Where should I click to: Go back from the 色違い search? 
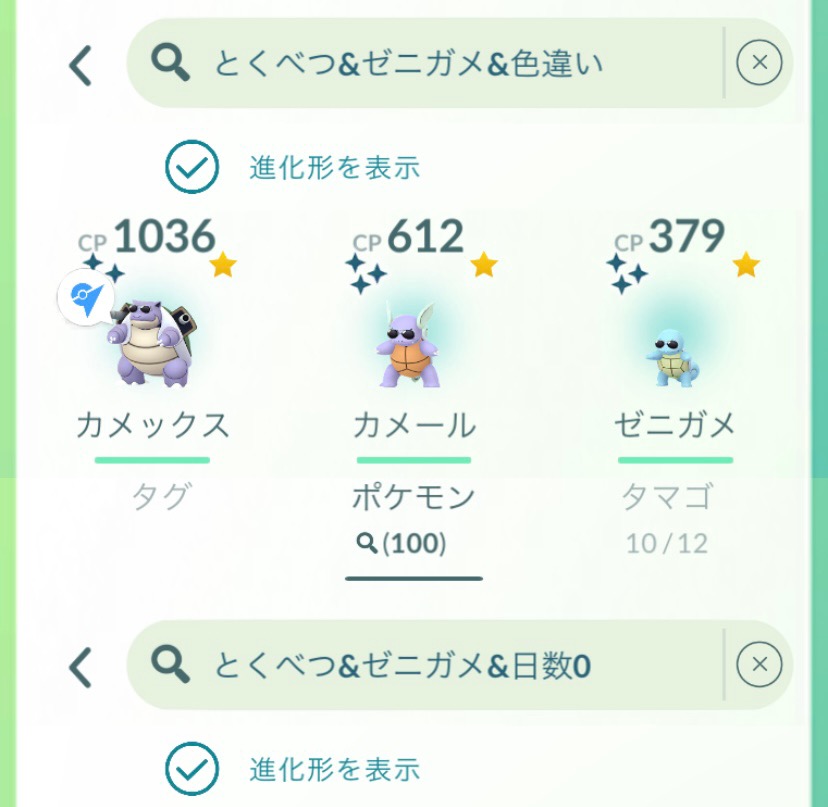tap(81, 65)
